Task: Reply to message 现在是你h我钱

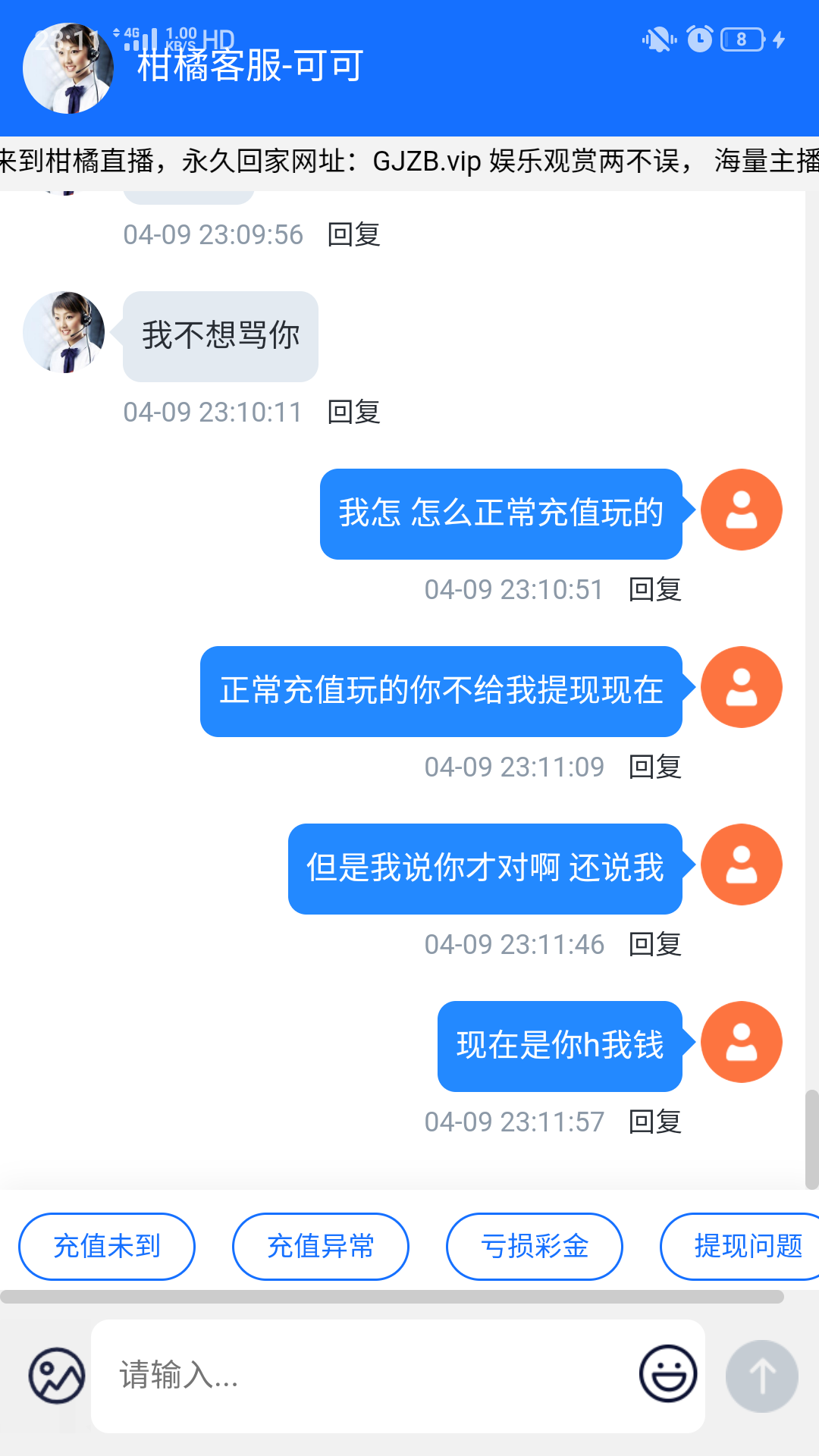Action: (655, 1122)
